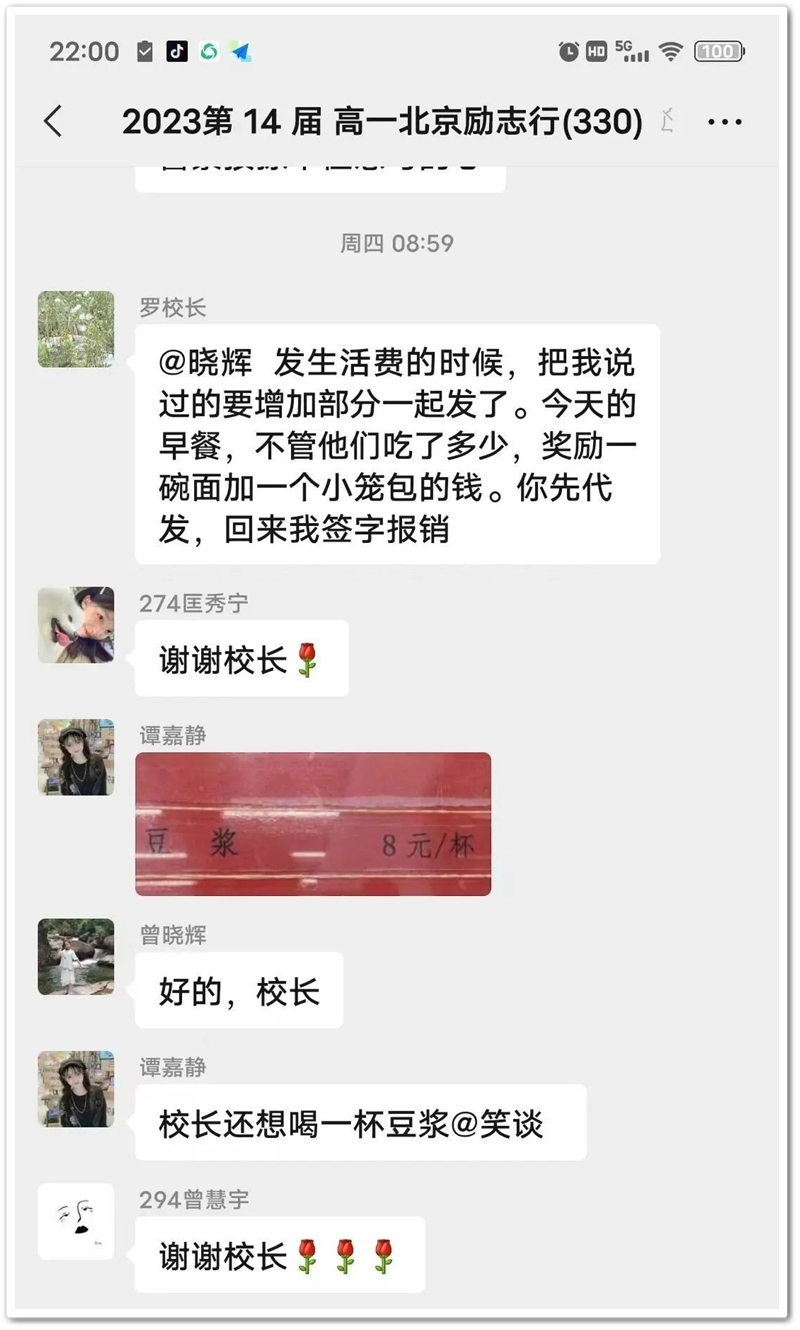
Task: Go back from the group chat
Action: pyautogui.click(x=53, y=122)
